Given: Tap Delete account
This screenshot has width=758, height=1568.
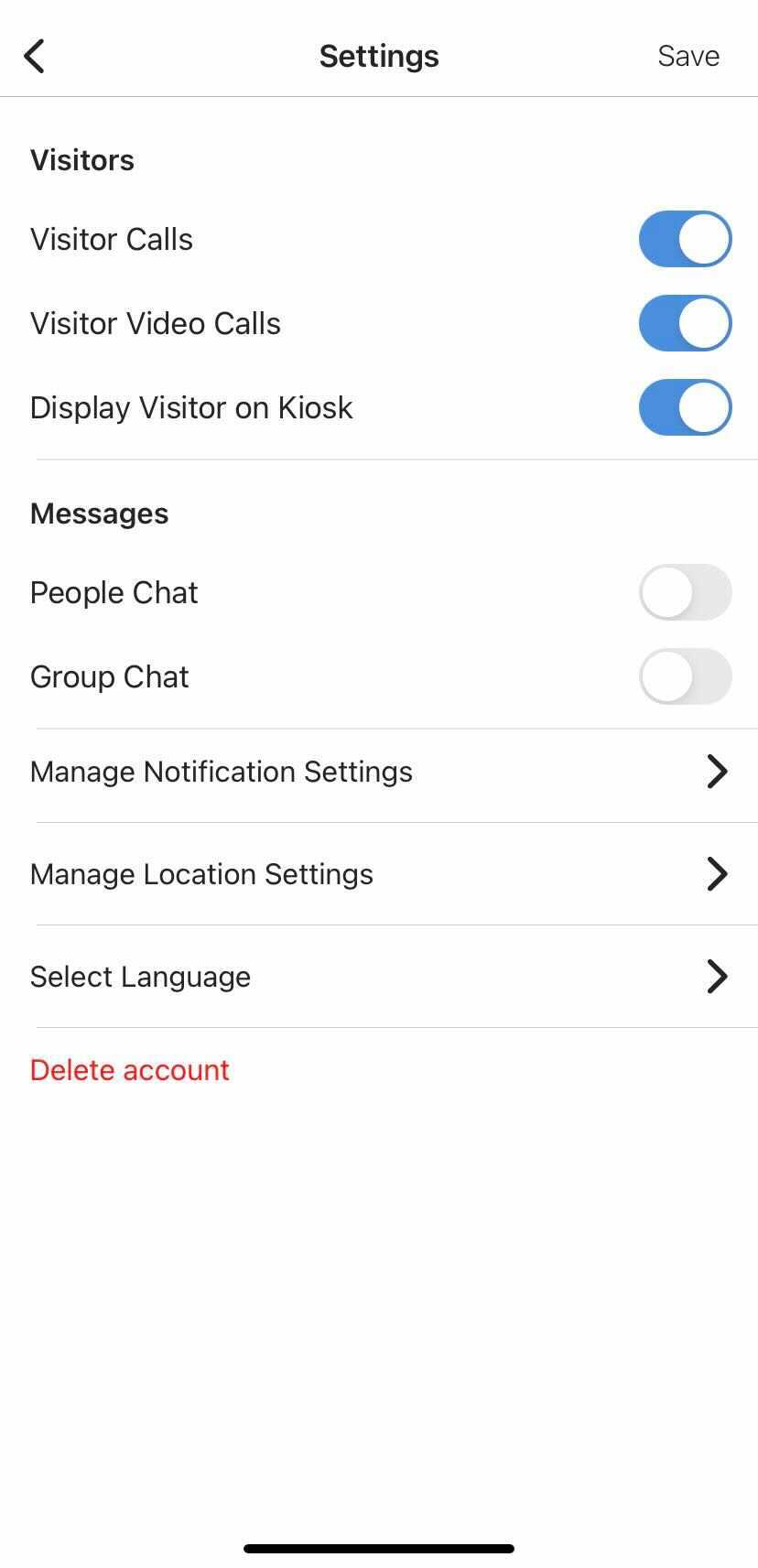Looking at the screenshot, I should click(x=130, y=1070).
